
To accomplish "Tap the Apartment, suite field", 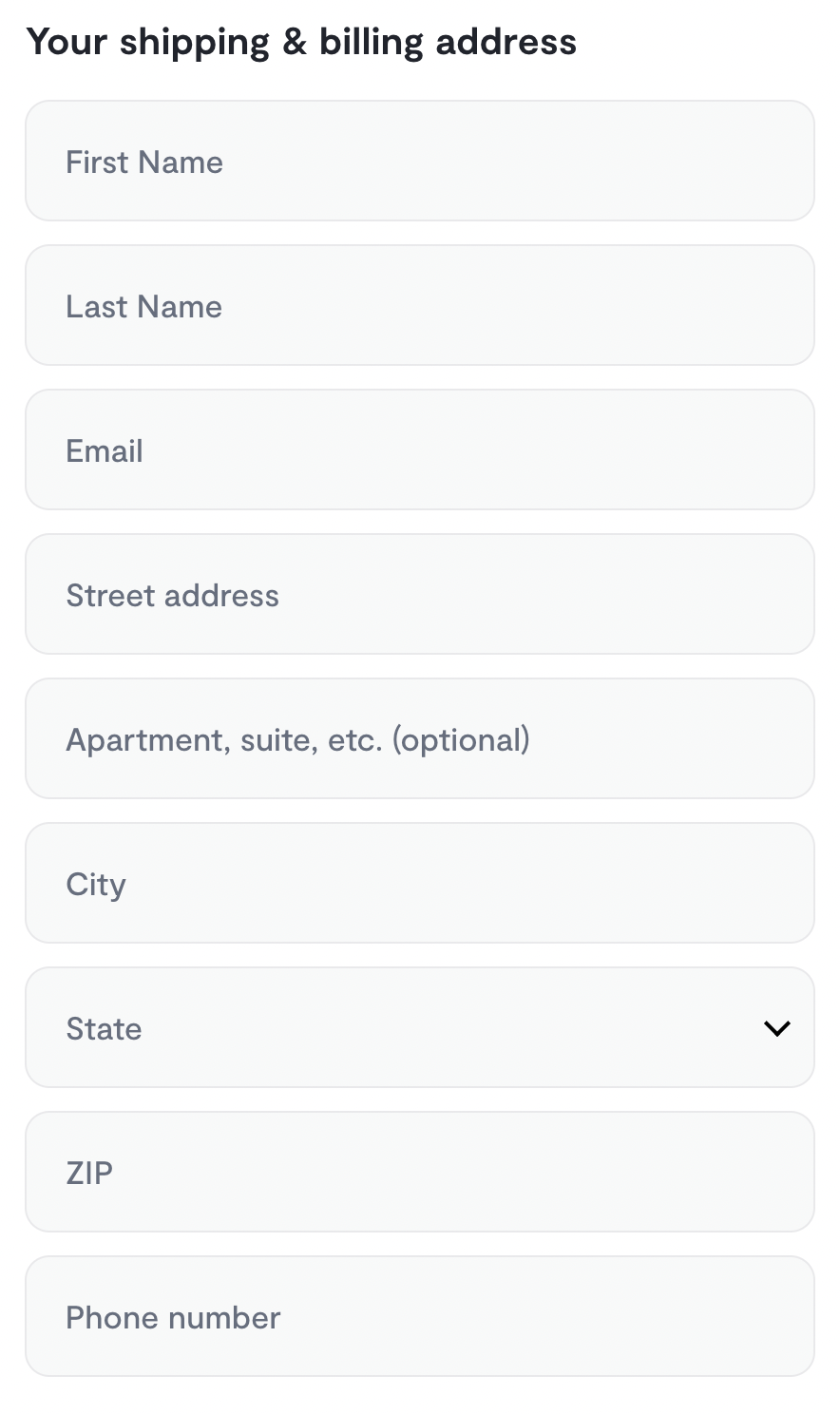I will (x=419, y=739).
